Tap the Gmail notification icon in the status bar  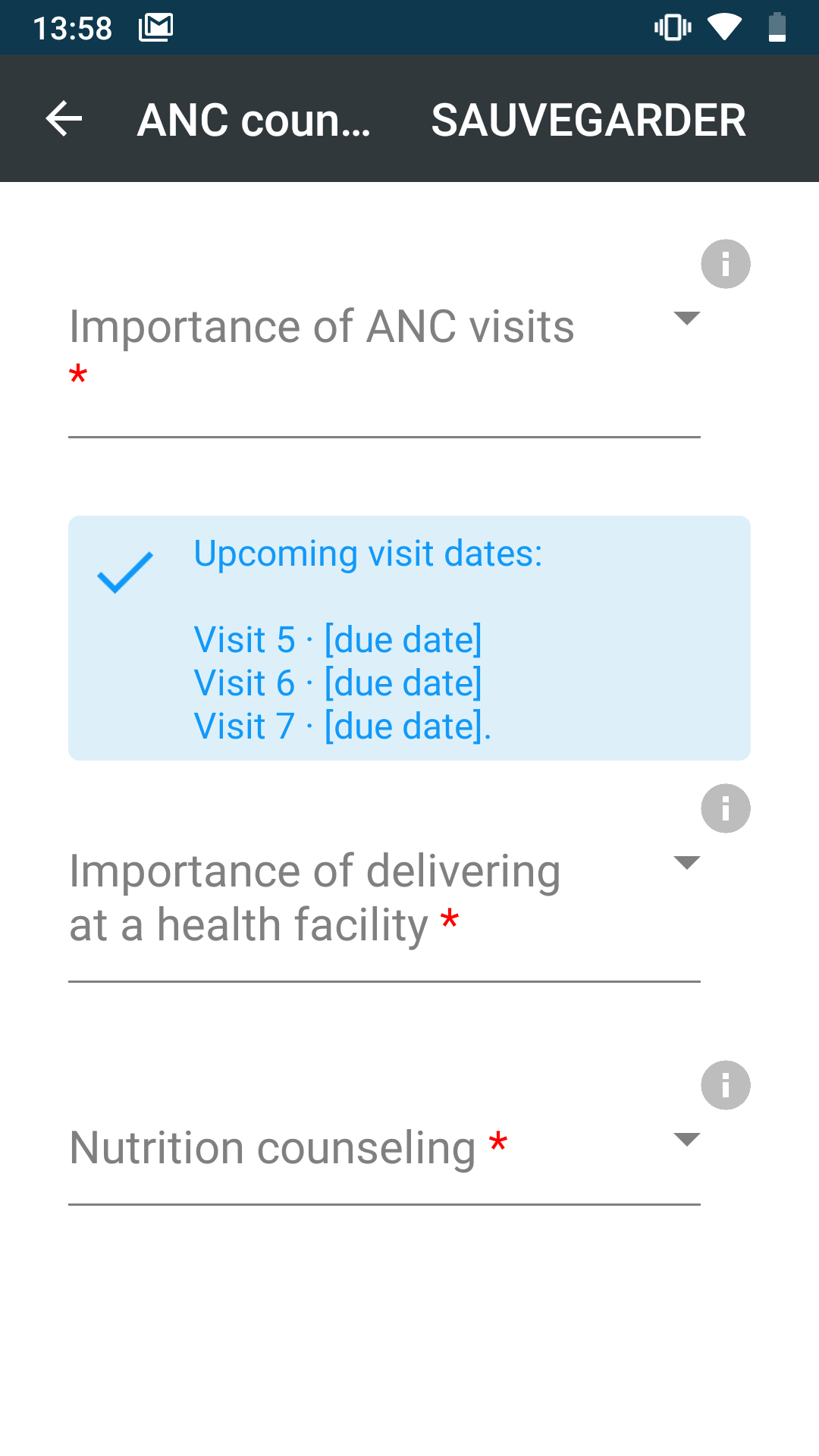[157, 27]
